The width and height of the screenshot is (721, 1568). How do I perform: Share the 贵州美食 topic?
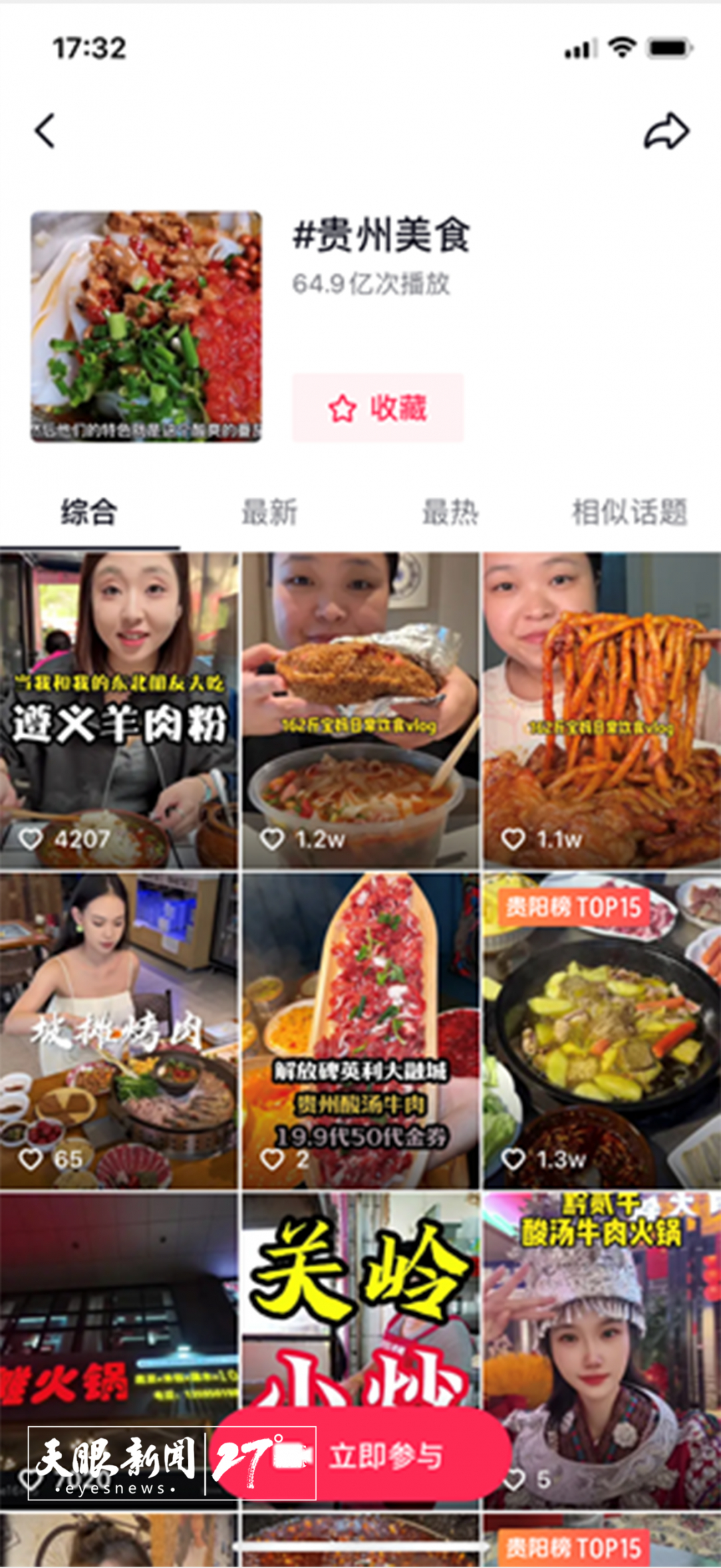click(x=666, y=130)
